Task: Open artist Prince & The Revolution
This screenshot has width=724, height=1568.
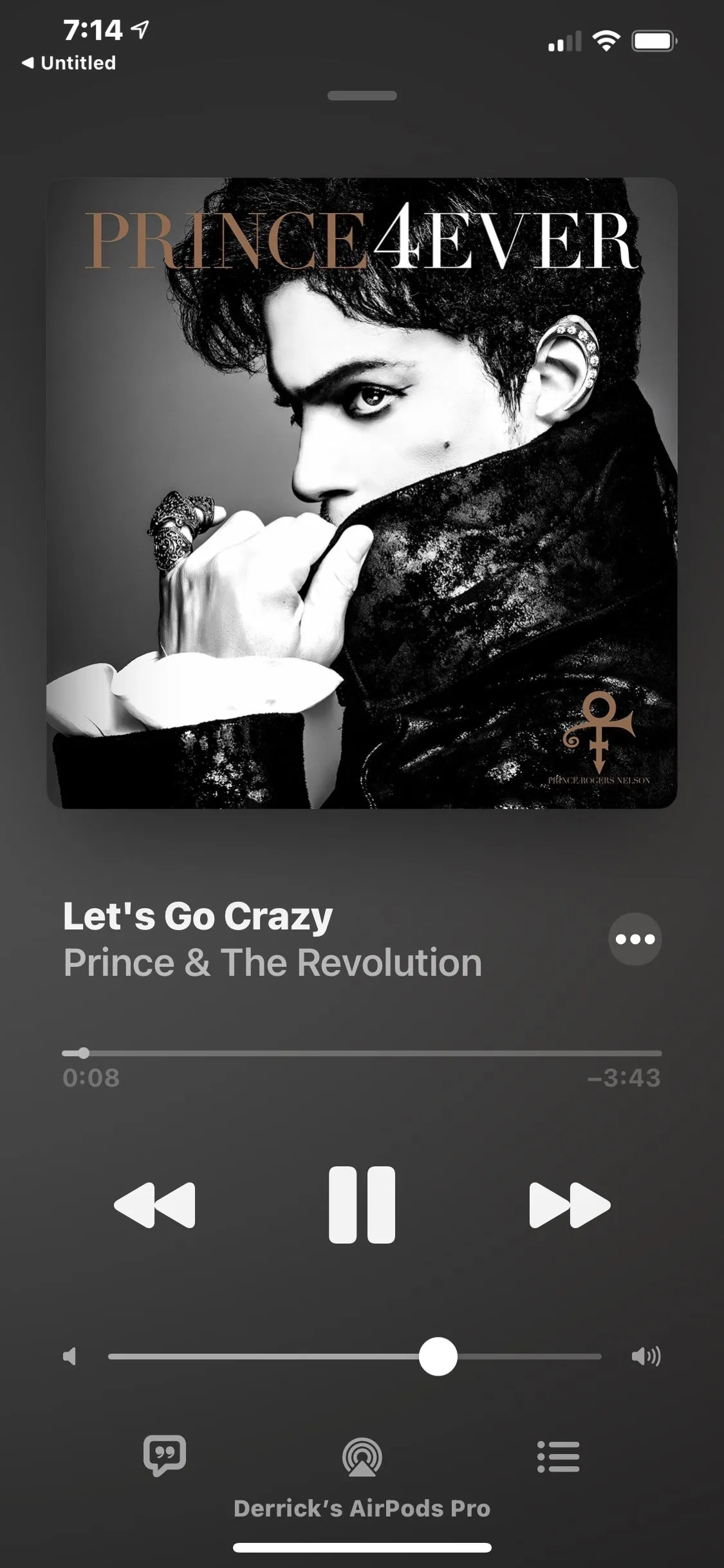Action: click(272, 963)
